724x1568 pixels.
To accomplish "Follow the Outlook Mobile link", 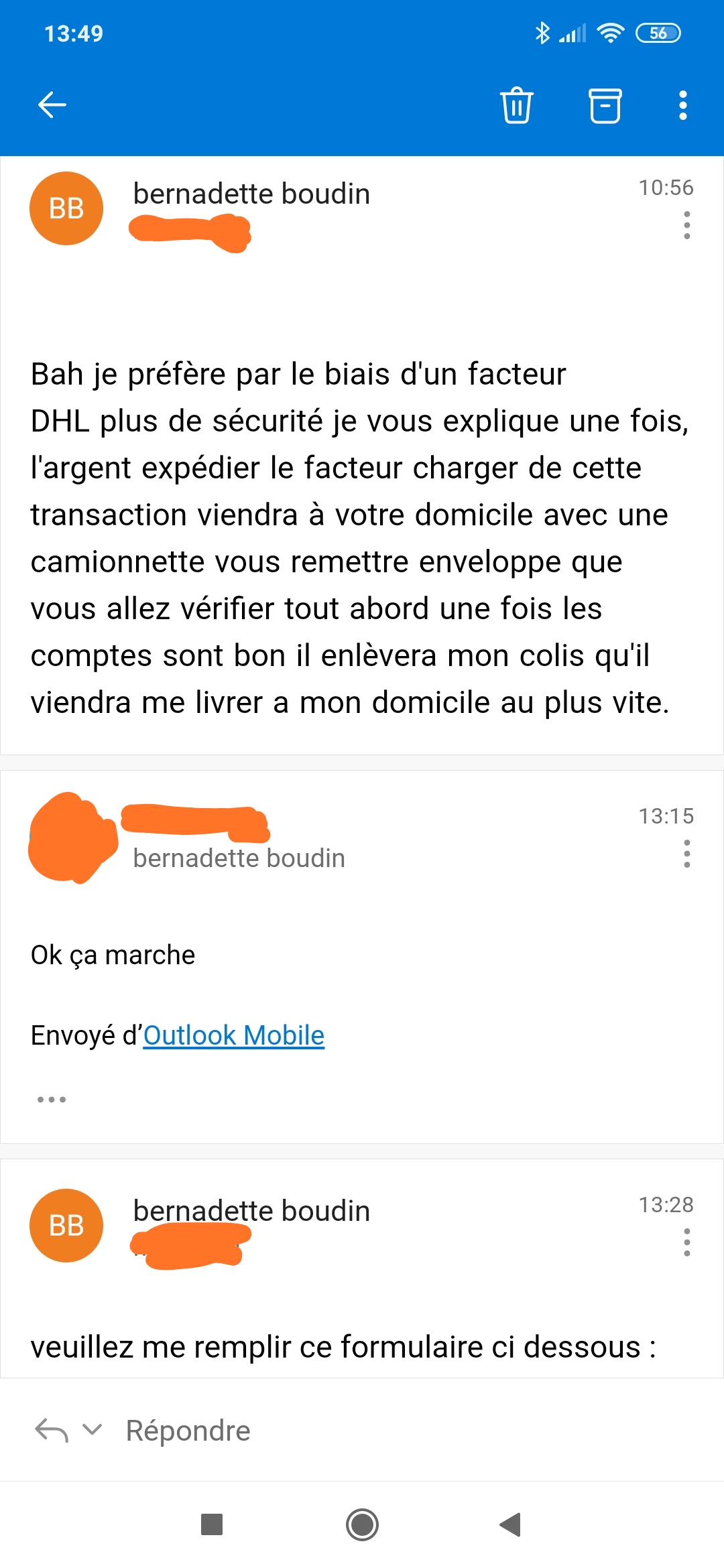I will coord(233,1035).
